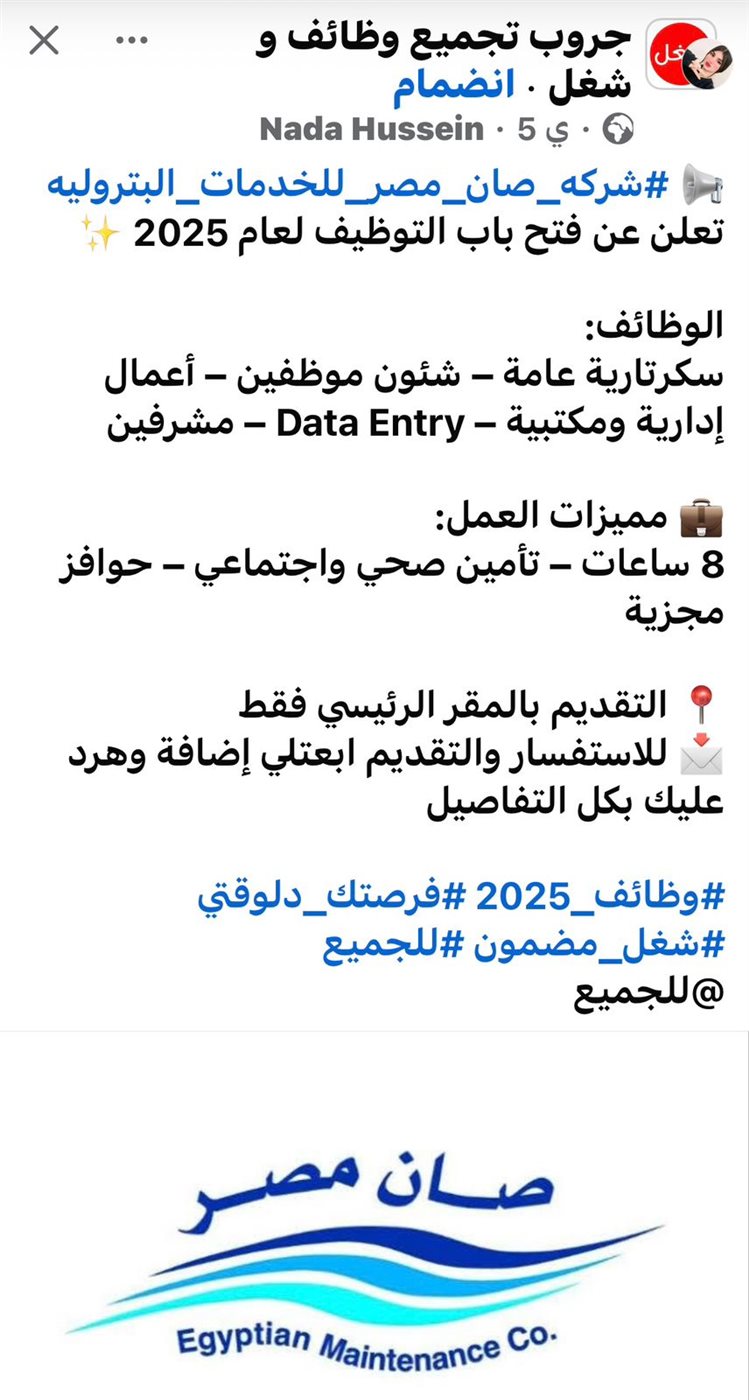Open the three-dot overflow menu

pos(132,41)
